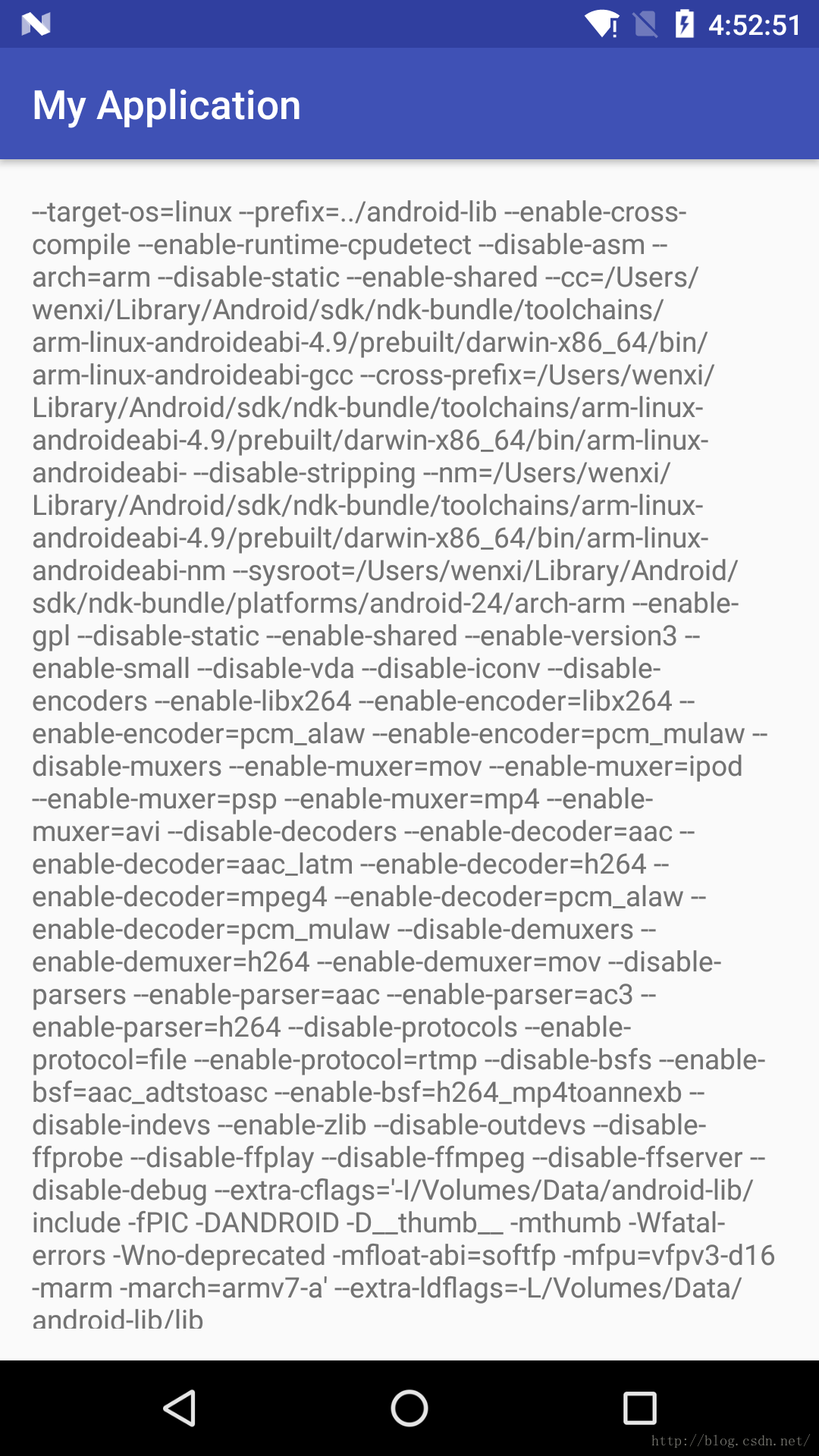
Task: Tap the system back button
Action: point(180,1408)
